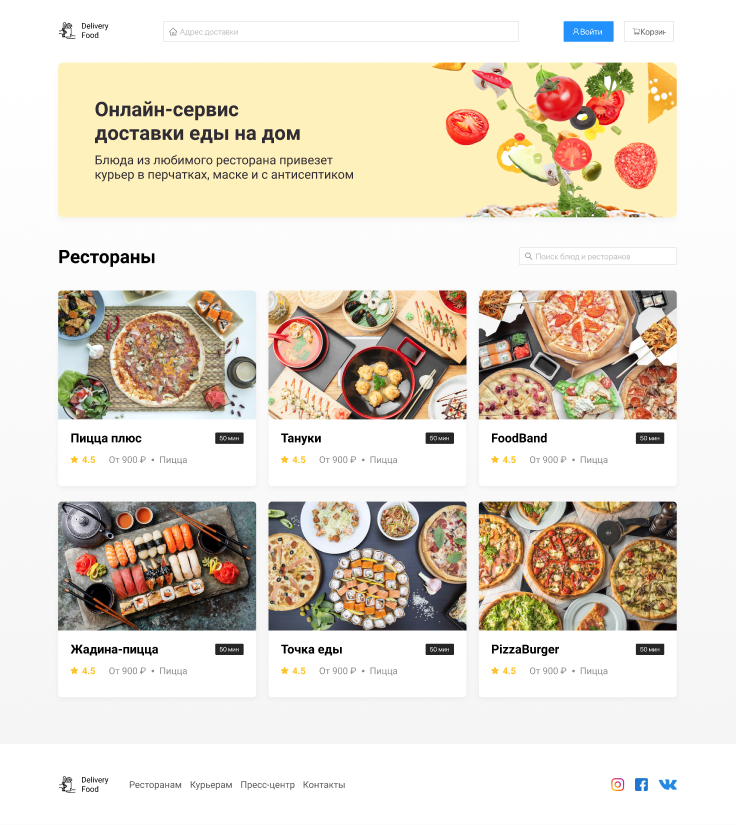Viewport: 736px width, 825px height.
Task: Open the PizzaBurger restaurant card
Action: pos(577,598)
